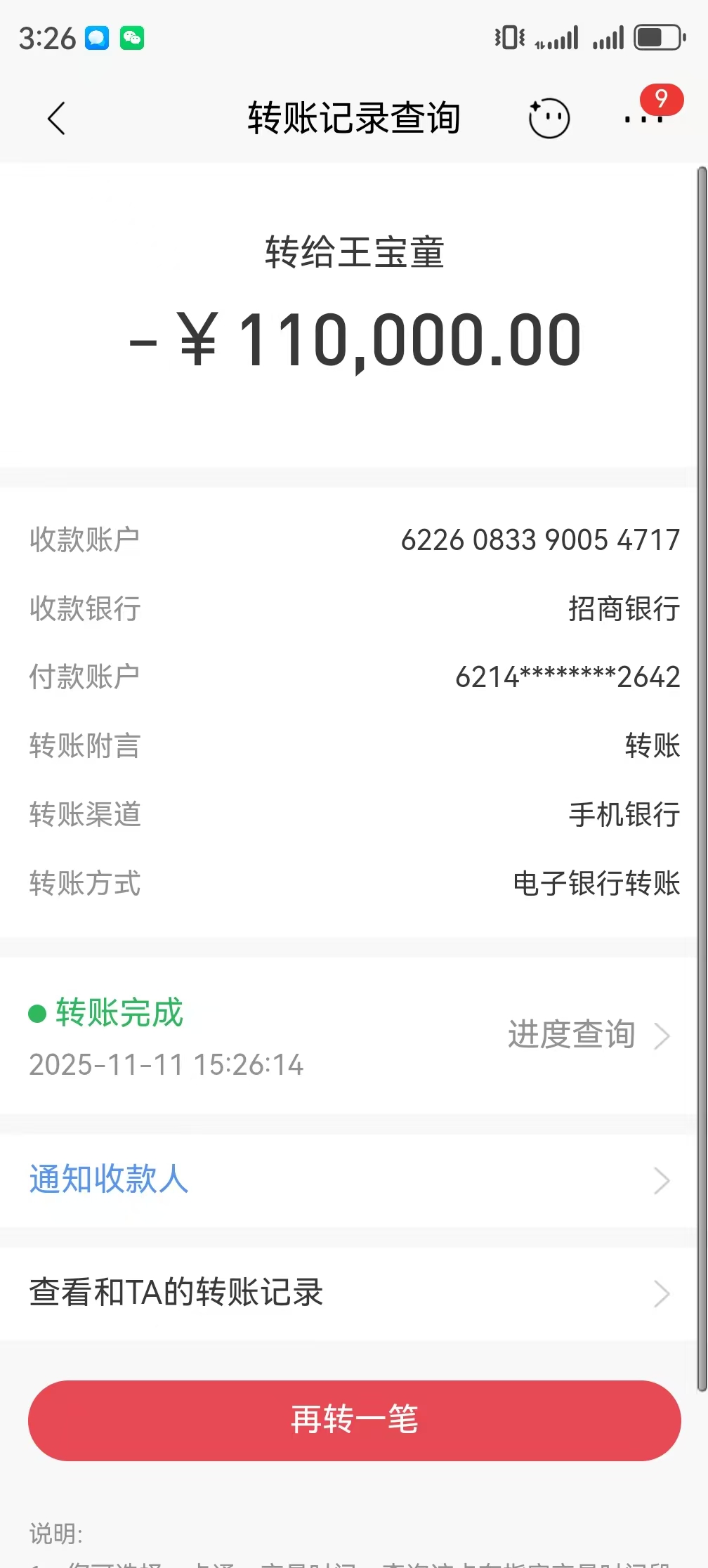Open the smiley assistant icon
Screen dimensions: 708x1568
click(x=549, y=118)
